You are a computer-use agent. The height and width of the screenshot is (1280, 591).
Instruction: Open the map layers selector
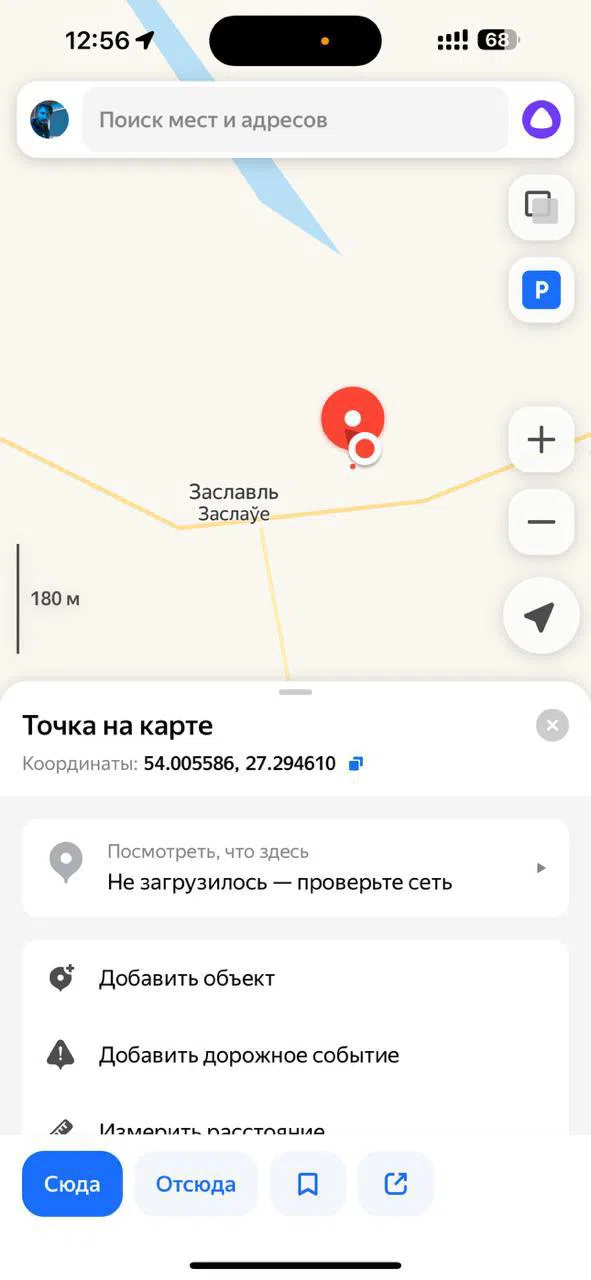pyautogui.click(x=541, y=207)
